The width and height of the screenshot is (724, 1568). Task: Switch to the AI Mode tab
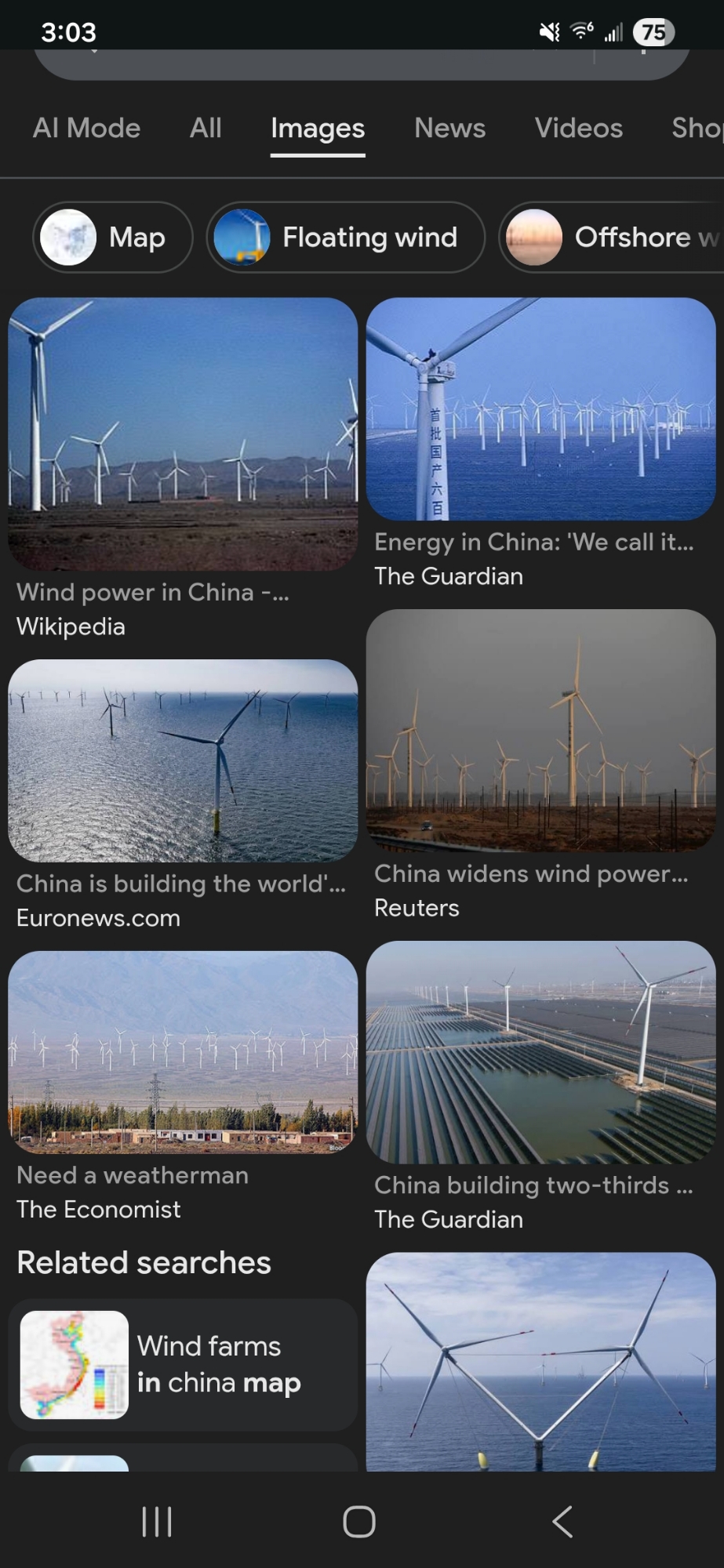[86, 128]
